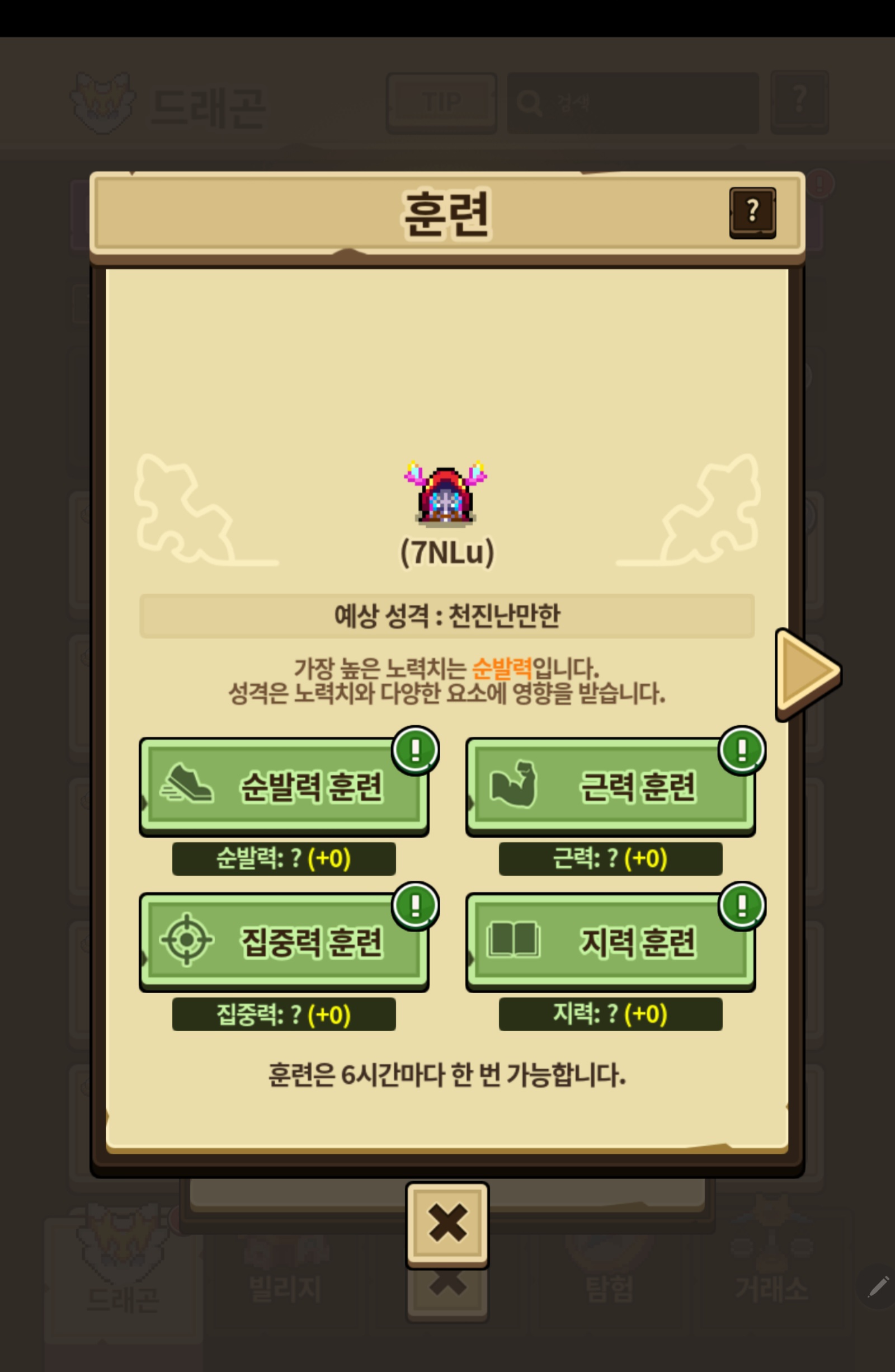Open the help question mark in 훈련 header

click(753, 213)
